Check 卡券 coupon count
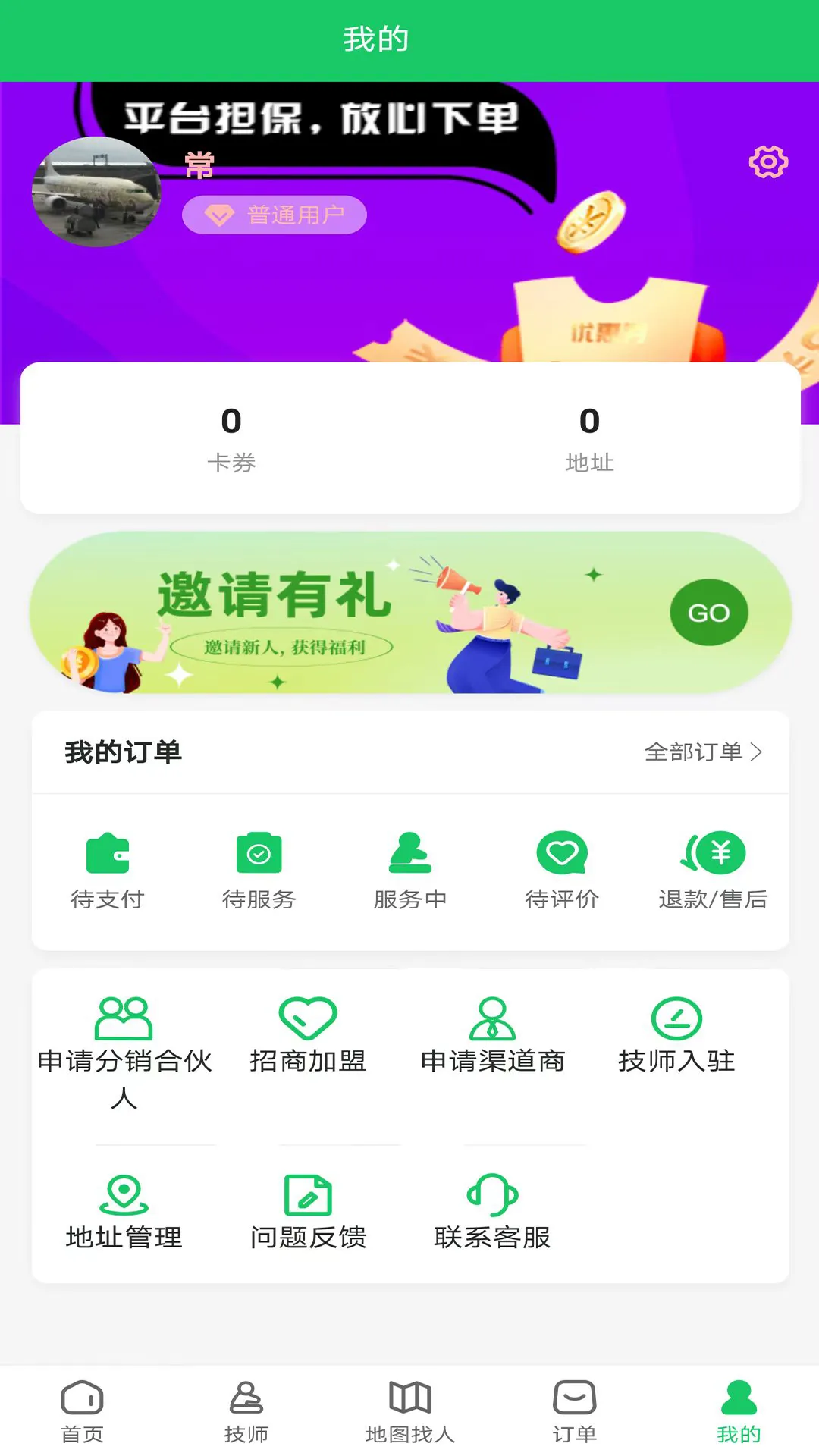Viewport: 819px width, 1456px height. 231,438
